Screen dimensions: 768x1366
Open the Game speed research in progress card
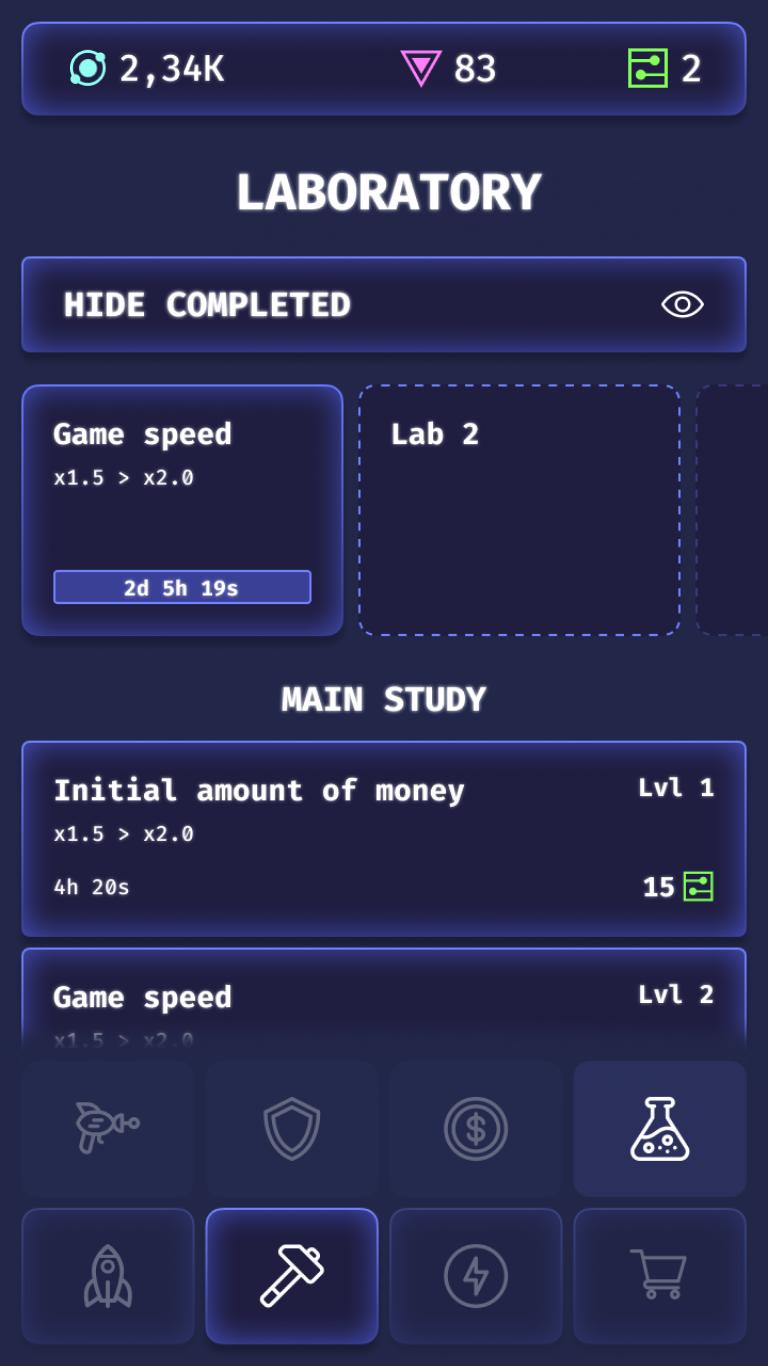point(182,510)
